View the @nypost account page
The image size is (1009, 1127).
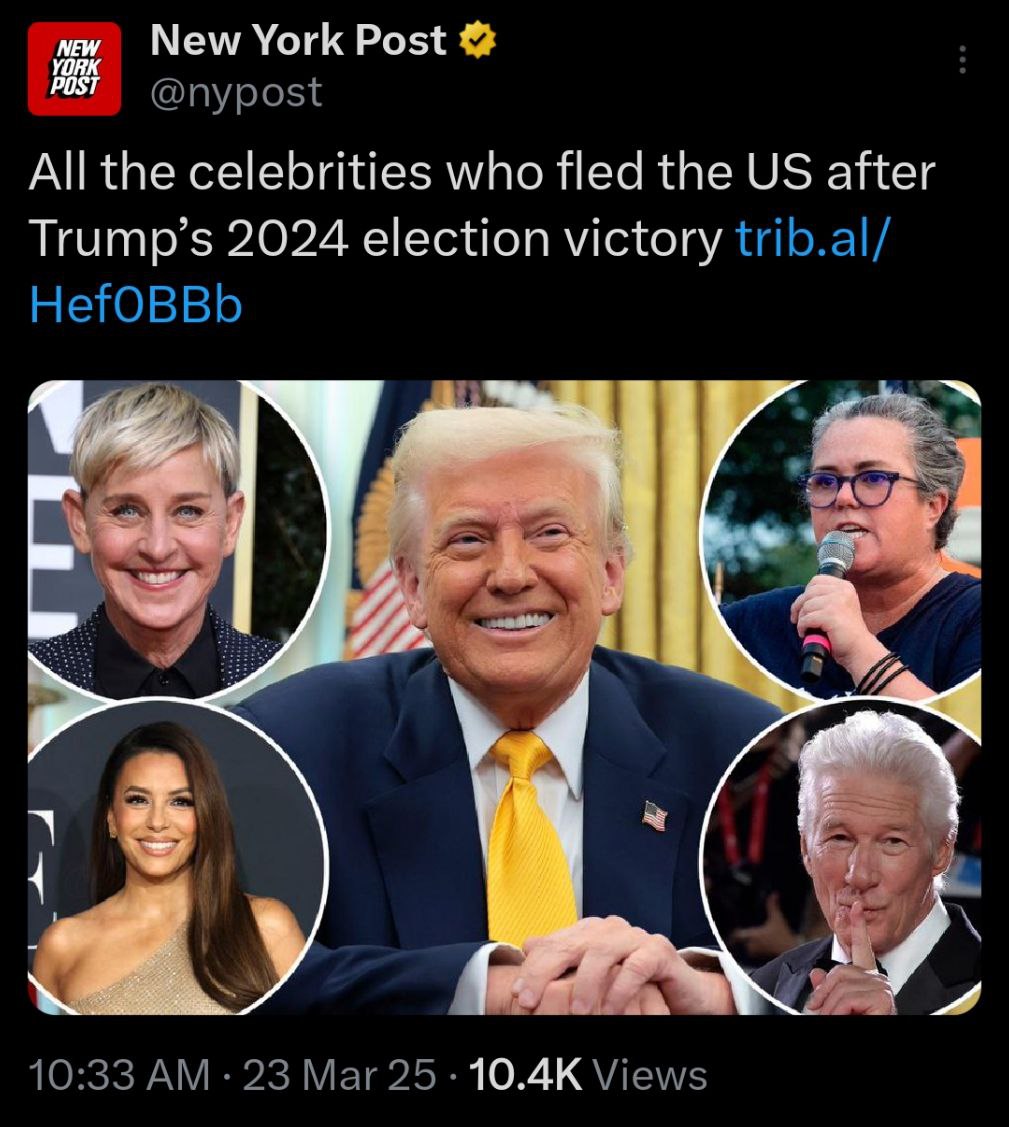pyautogui.click(x=236, y=92)
